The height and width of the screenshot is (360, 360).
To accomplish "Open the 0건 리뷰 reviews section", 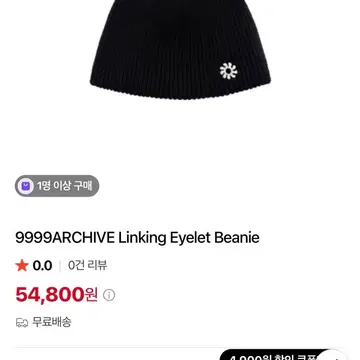I will [x=88, y=266].
